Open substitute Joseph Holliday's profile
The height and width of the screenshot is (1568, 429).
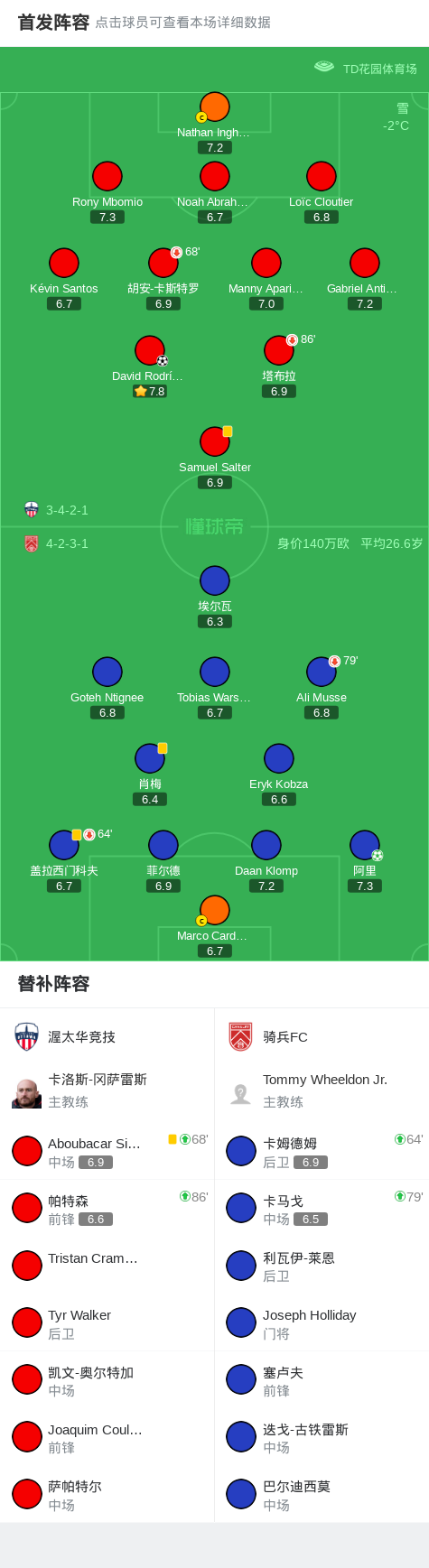coord(322,1323)
